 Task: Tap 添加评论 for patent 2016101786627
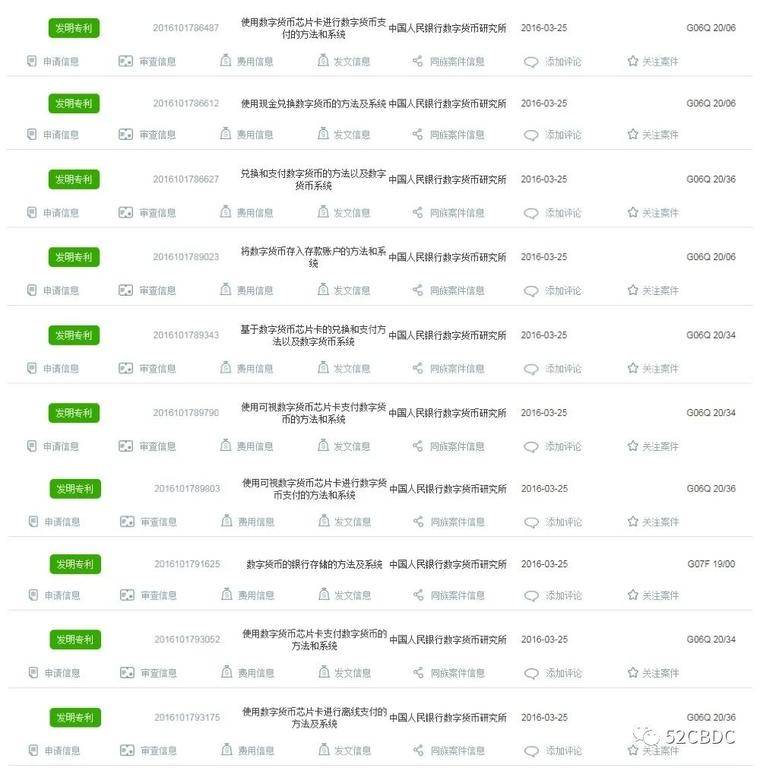tap(553, 213)
